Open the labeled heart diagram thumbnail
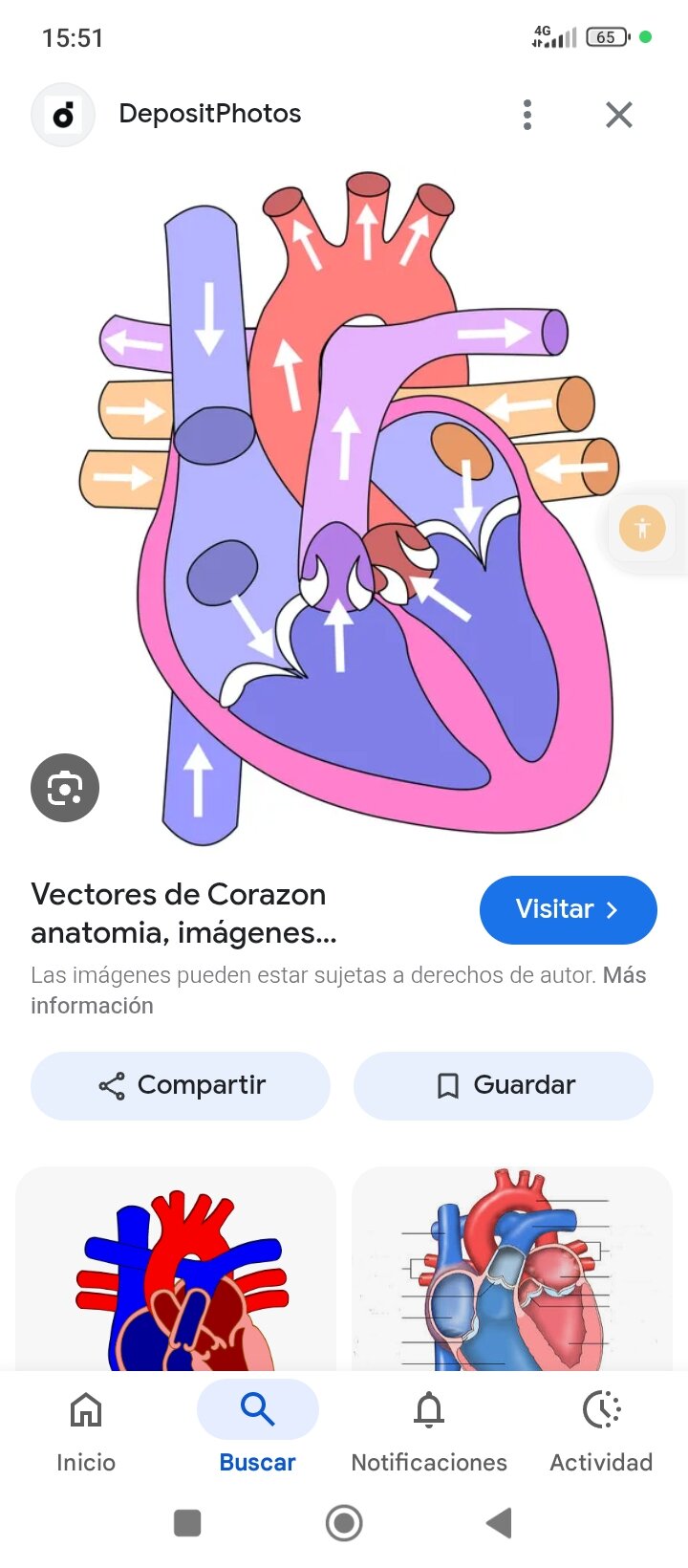Image resolution: width=688 pixels, height=1568 pixels. [x=512, y=1272]
